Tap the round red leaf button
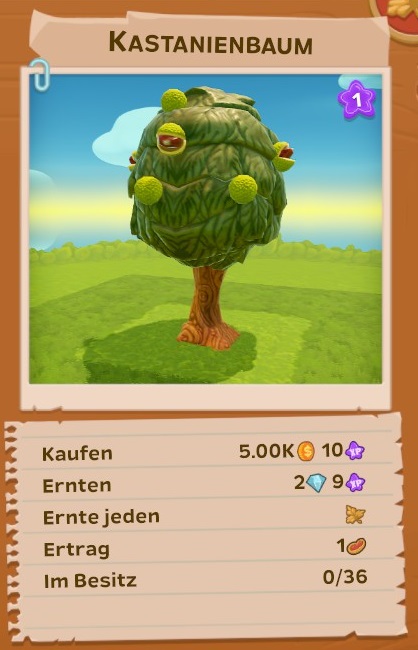The height and width of the screenshot is (650, 418). (397, 17)
